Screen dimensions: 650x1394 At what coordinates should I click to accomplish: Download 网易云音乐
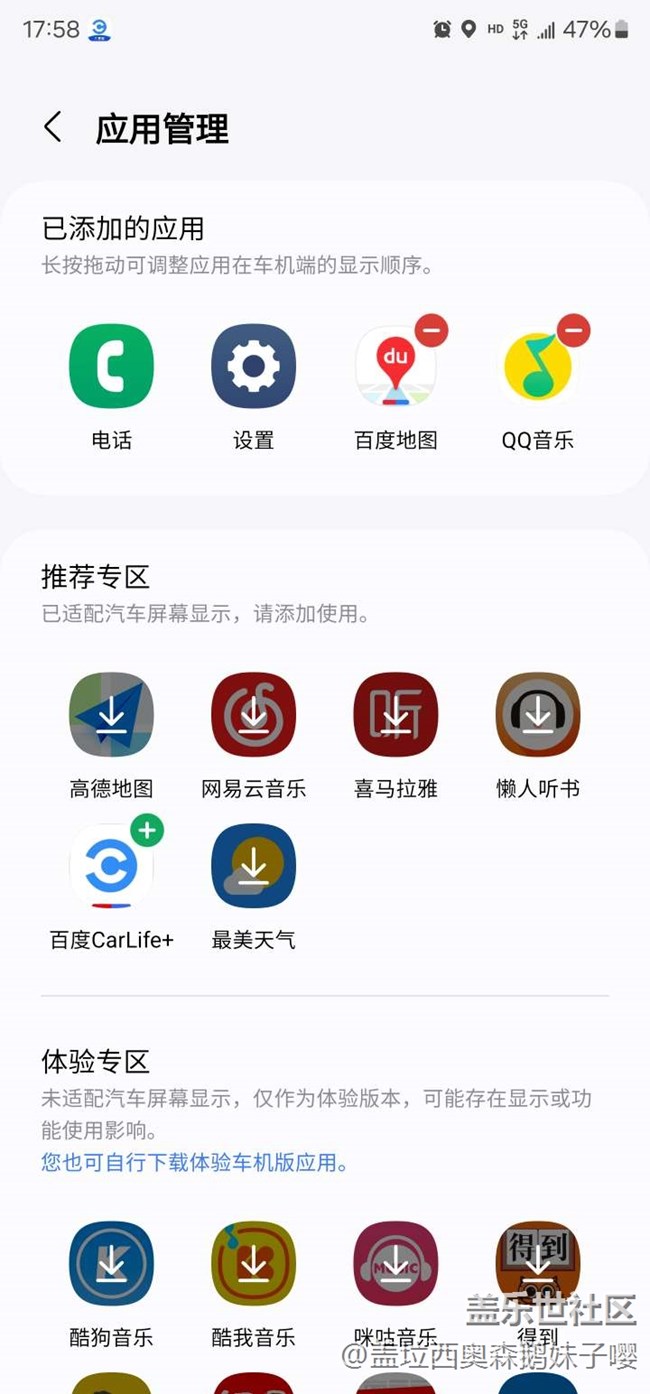(x=253, y=714)
